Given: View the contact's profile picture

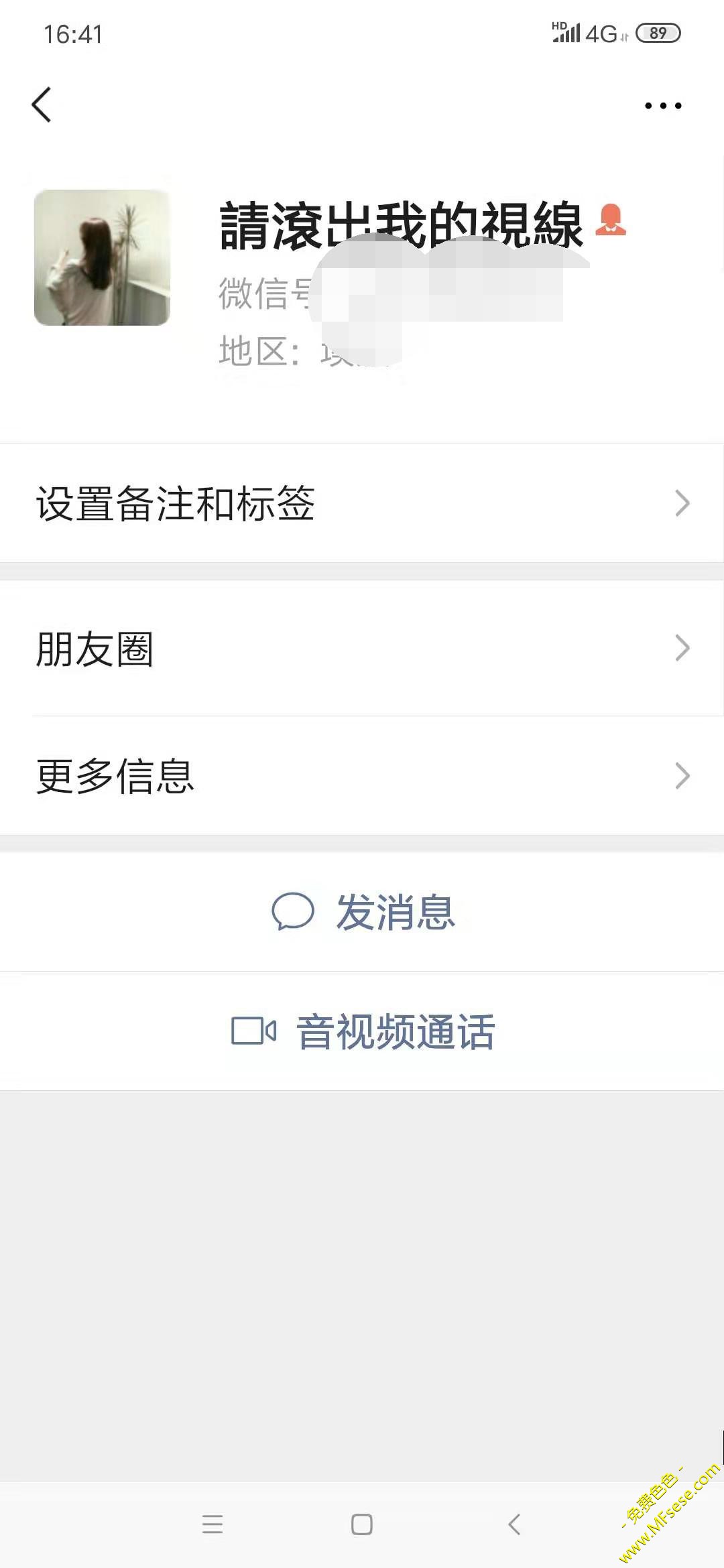Looking at the screenshot, I should tap(102, 258).
